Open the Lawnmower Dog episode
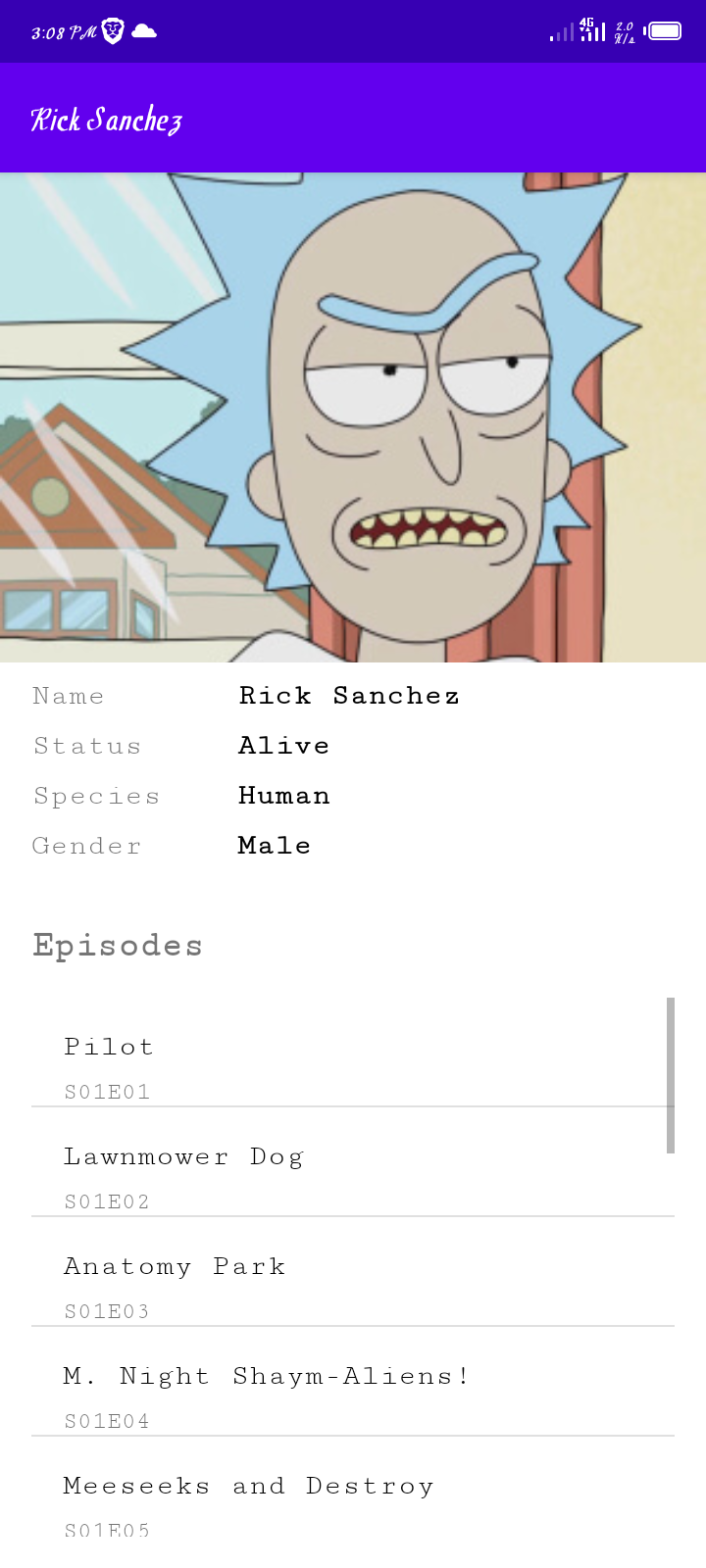 (x=352, y=1174)
